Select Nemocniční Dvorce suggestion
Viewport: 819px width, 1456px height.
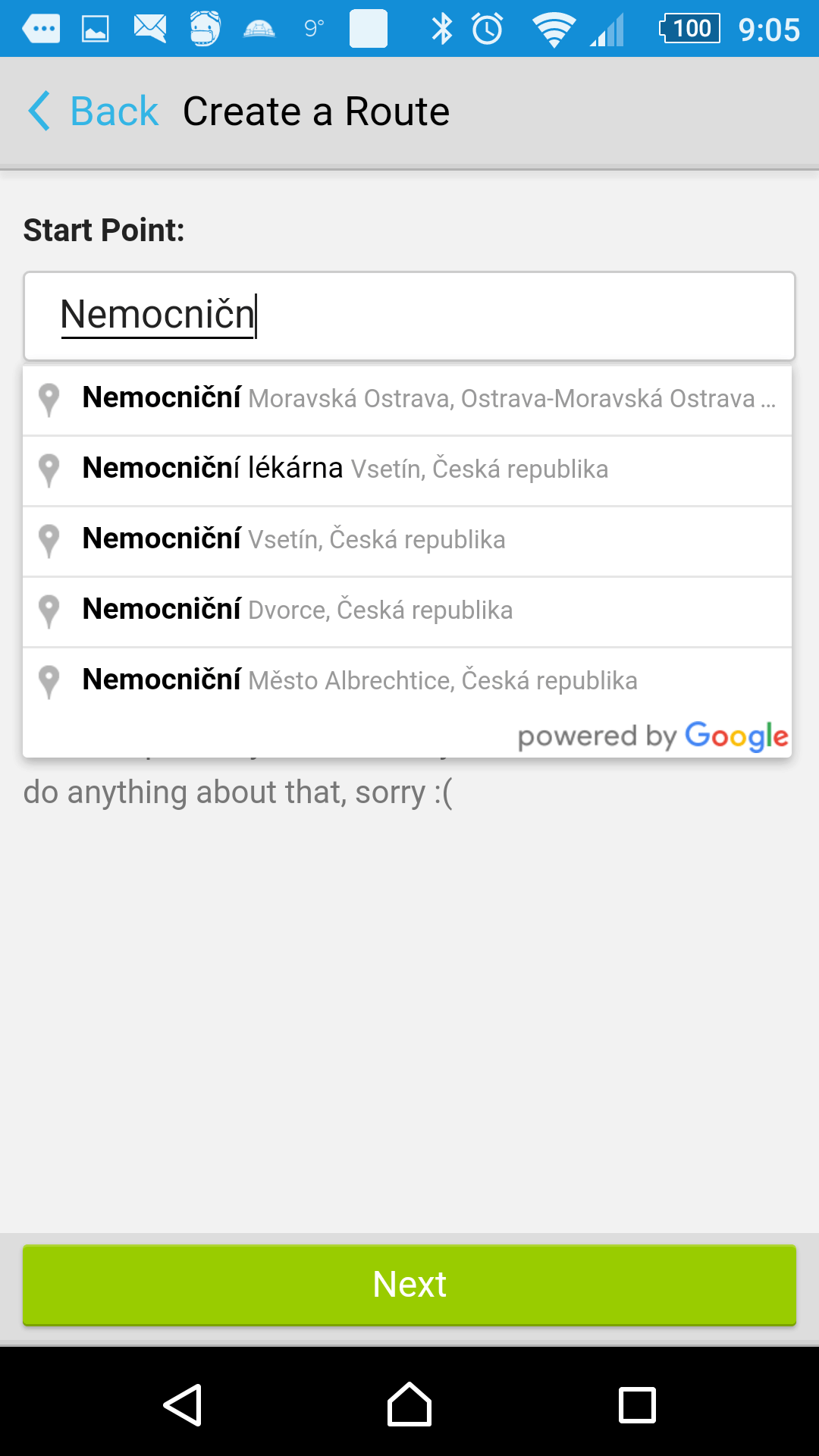point(407,611)
